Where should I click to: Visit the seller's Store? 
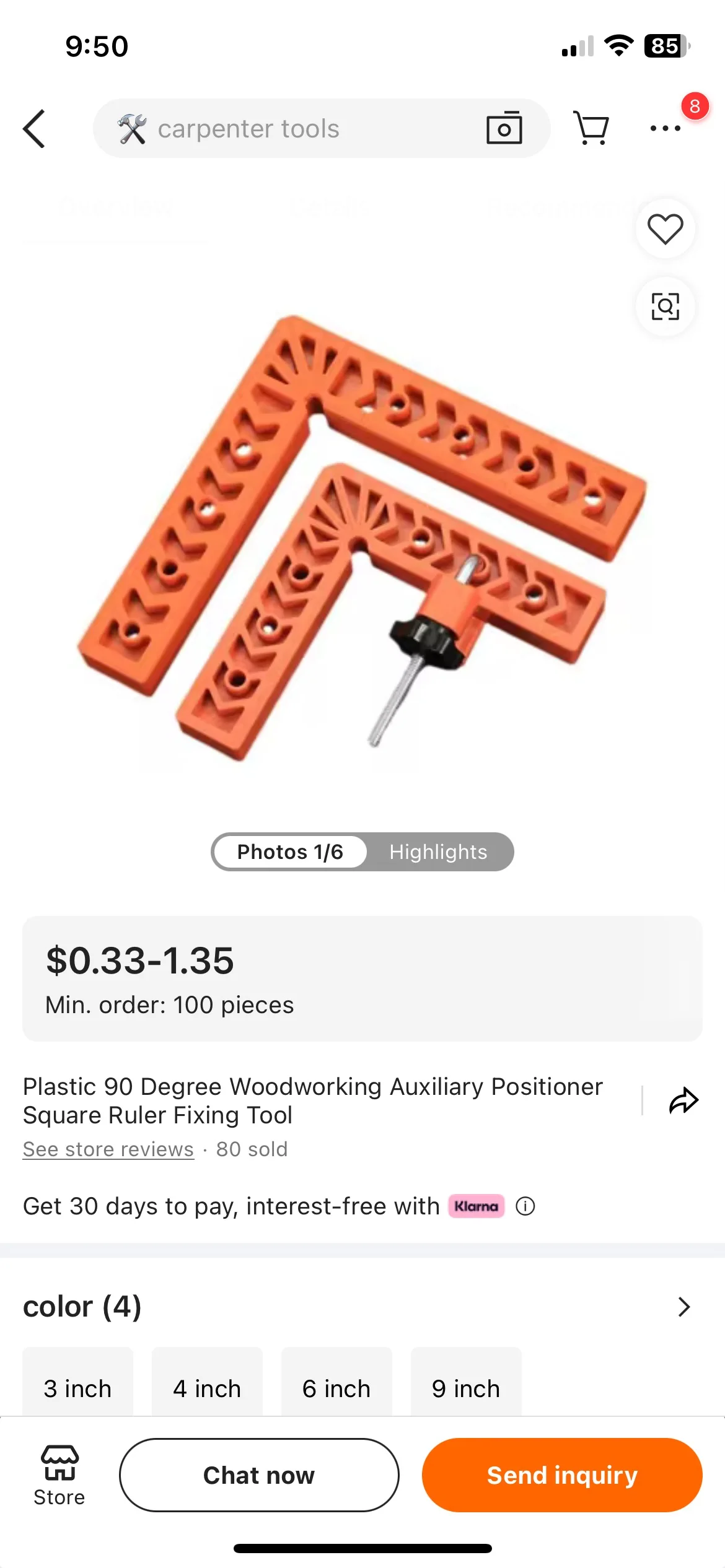coord(59,1475)
